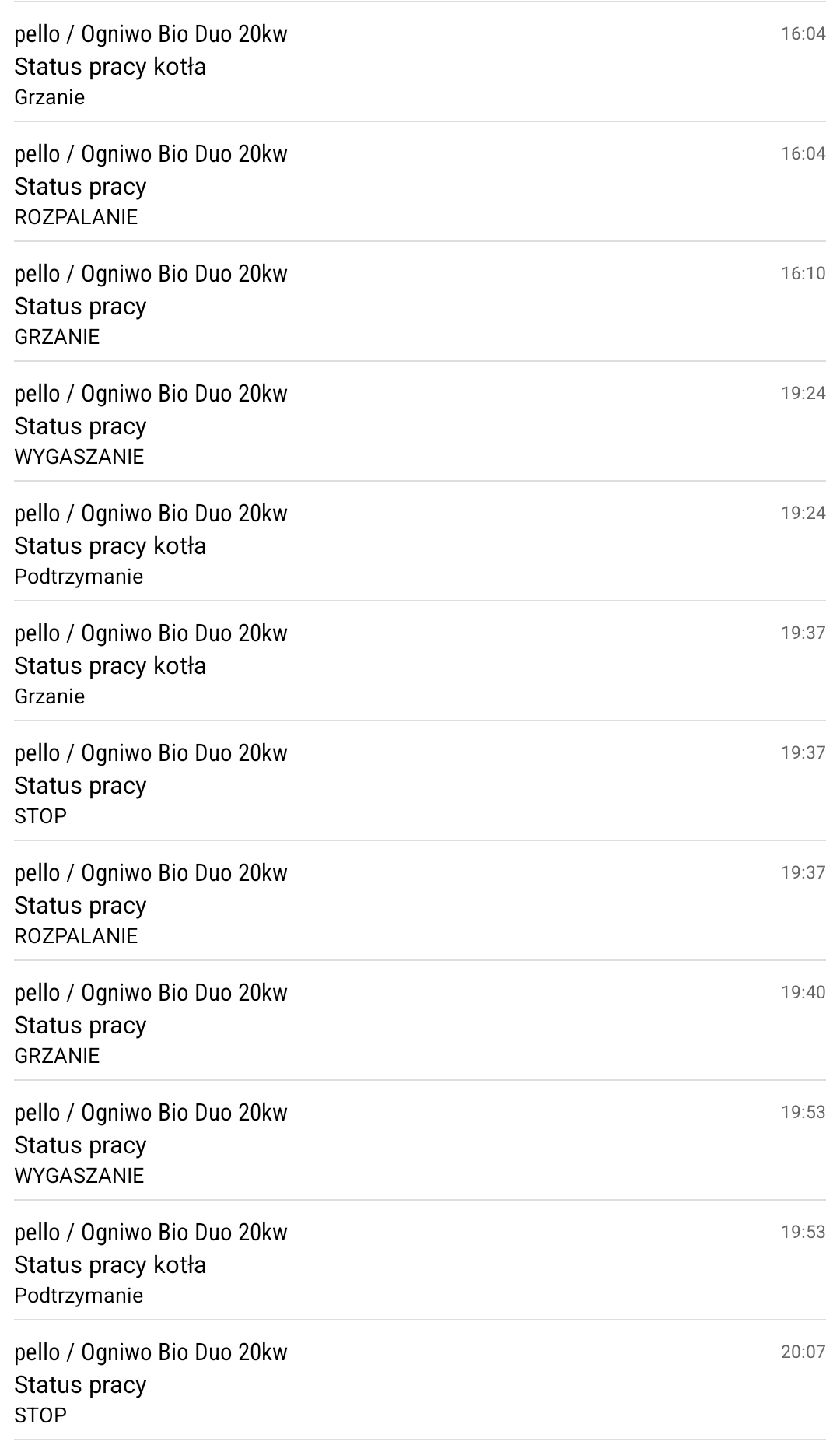Screen dimensions: 840x1445
Task: Open the 19:53 WYGASZANIE status entry
Action: pos(420,1144)
